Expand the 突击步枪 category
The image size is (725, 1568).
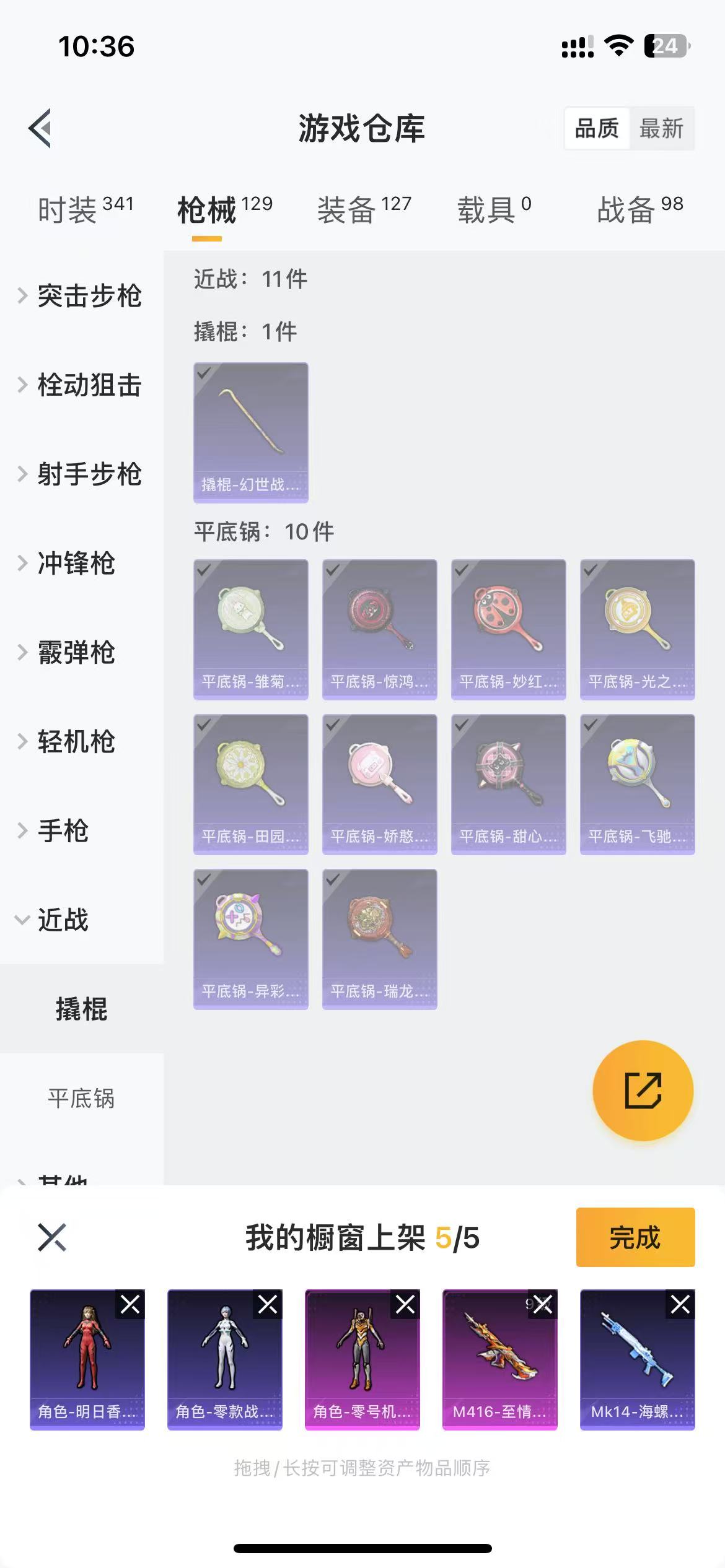click(x=82, y=296)
